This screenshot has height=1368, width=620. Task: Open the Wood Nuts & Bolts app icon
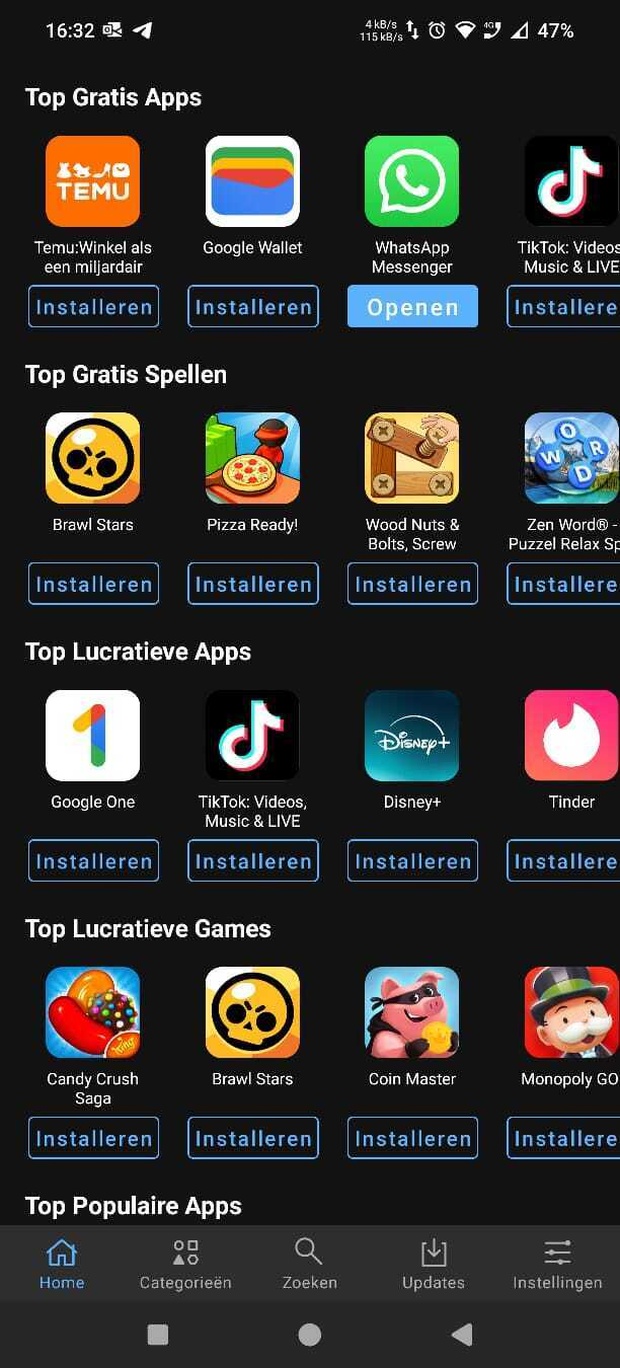[412, 458]
